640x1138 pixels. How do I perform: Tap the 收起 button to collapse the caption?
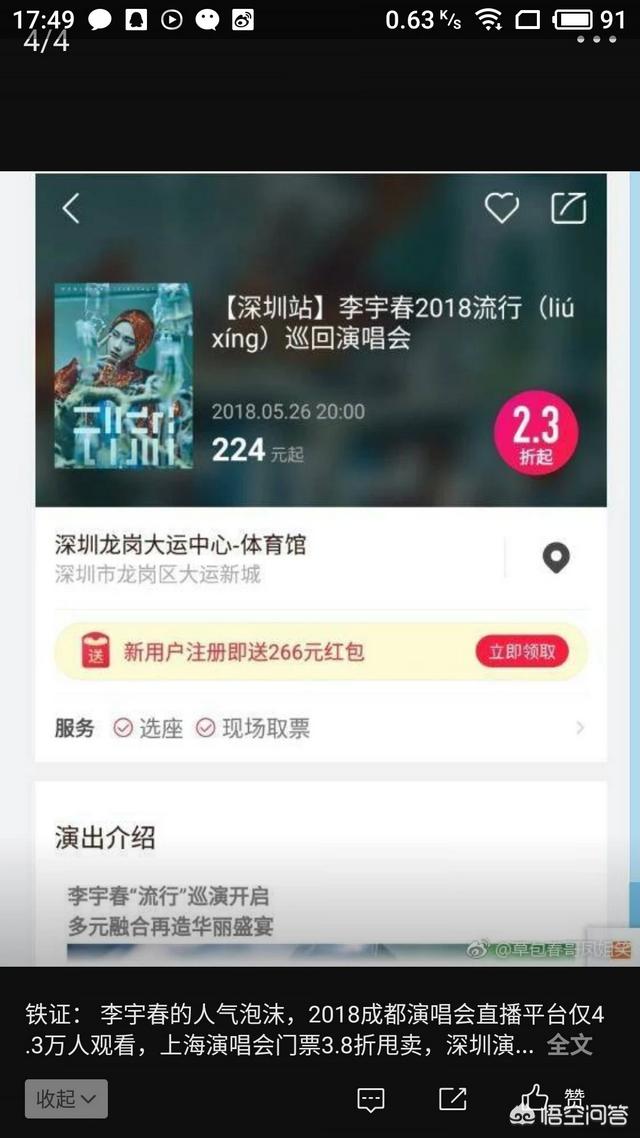tap(67, 1099)
